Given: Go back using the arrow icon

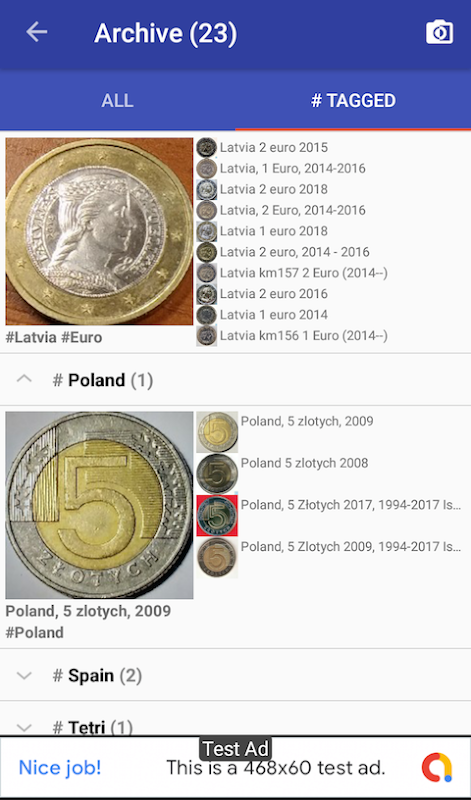Looking at the screenshot, I should pos(37,33).
